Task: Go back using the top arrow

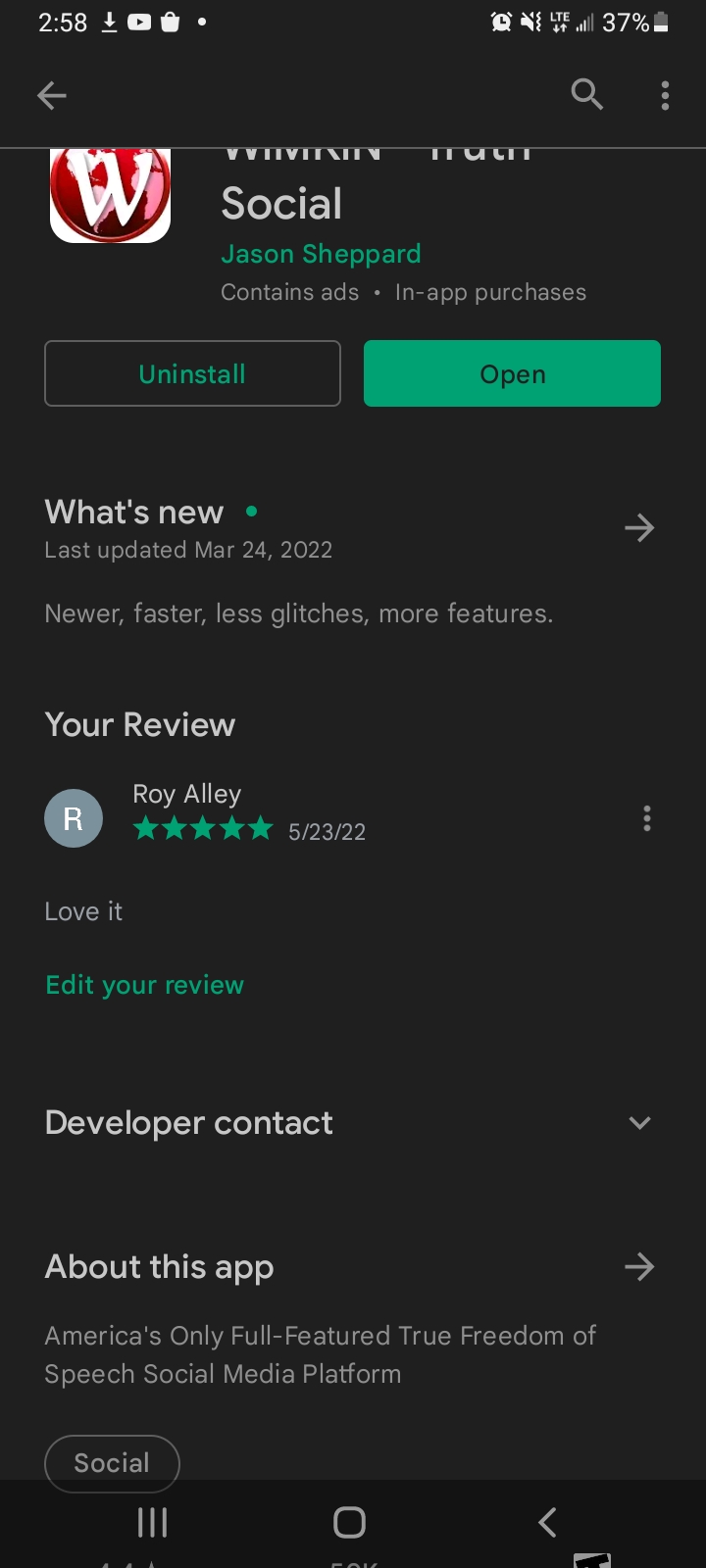Action: point(52,95)
